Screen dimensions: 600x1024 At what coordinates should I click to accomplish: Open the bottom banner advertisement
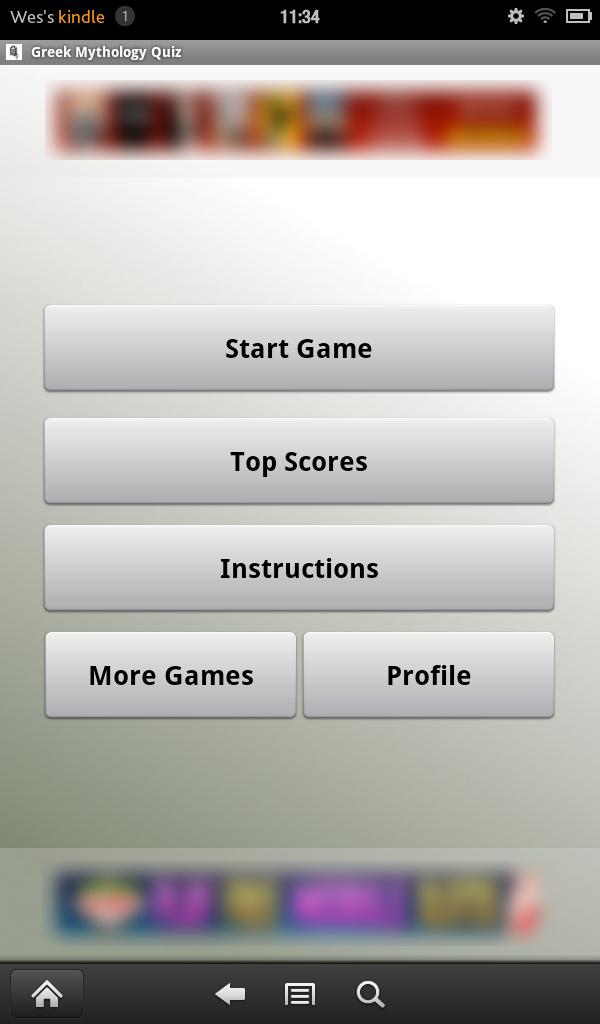pyautogui.click(x=297, y=903)
